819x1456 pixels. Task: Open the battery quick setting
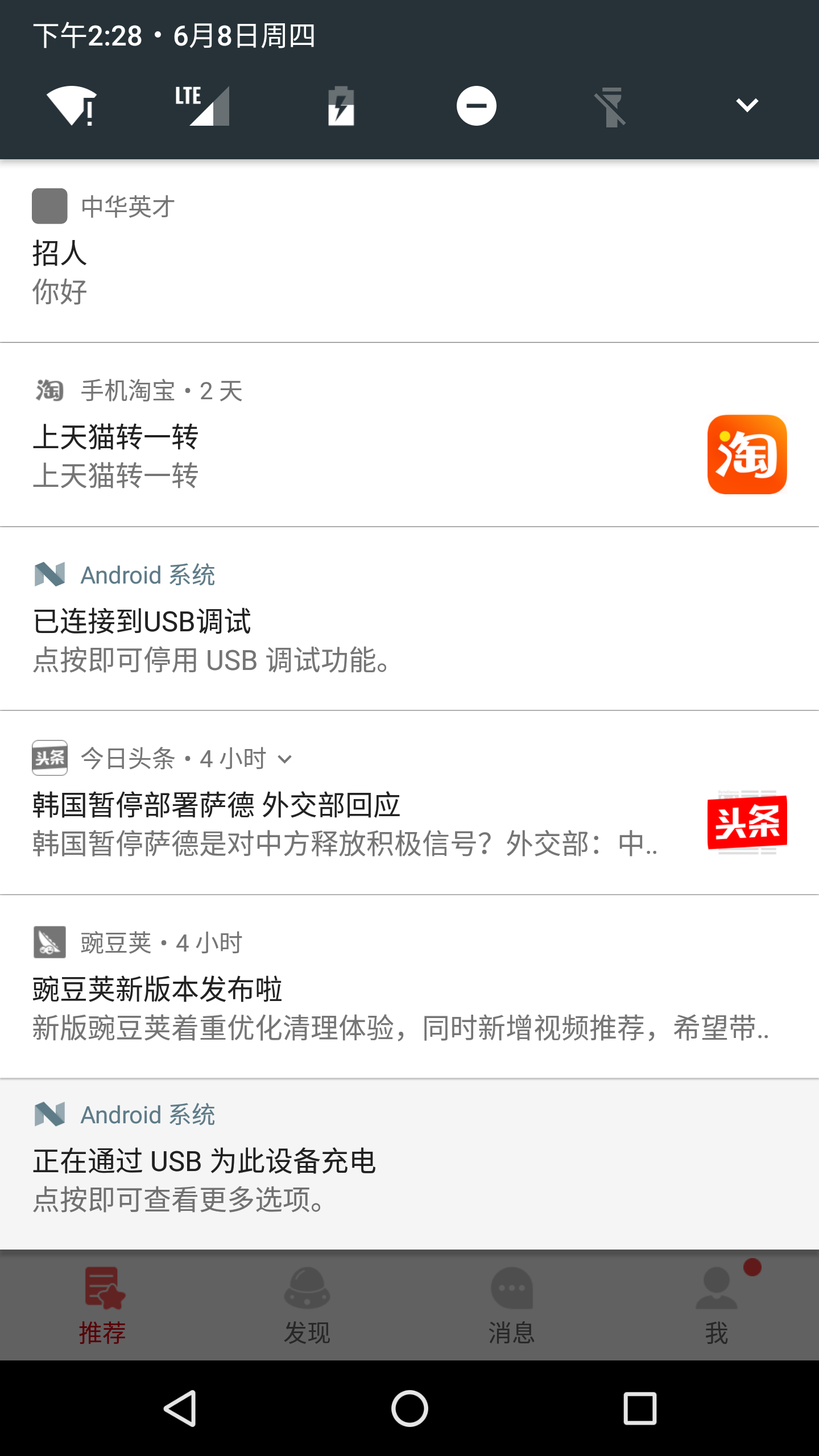(341, 106)
